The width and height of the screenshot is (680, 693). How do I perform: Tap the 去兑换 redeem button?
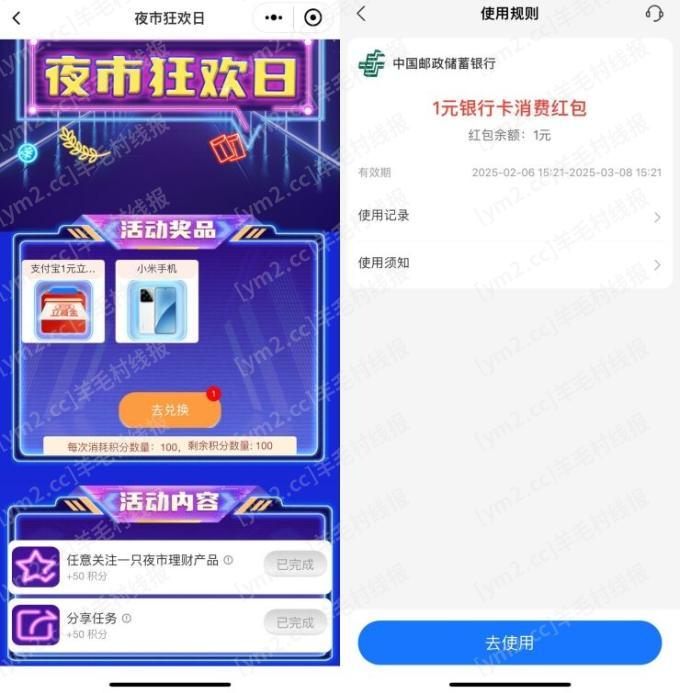click(x=170, y=410)
